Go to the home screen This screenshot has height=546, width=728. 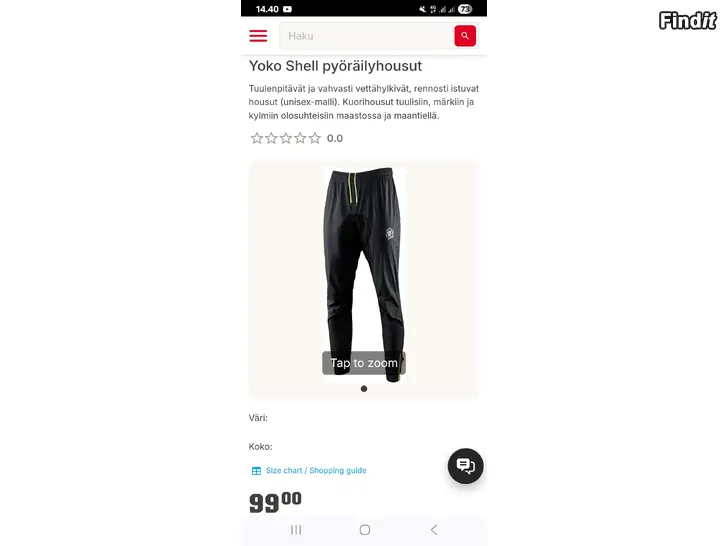(x=364, y=530)
